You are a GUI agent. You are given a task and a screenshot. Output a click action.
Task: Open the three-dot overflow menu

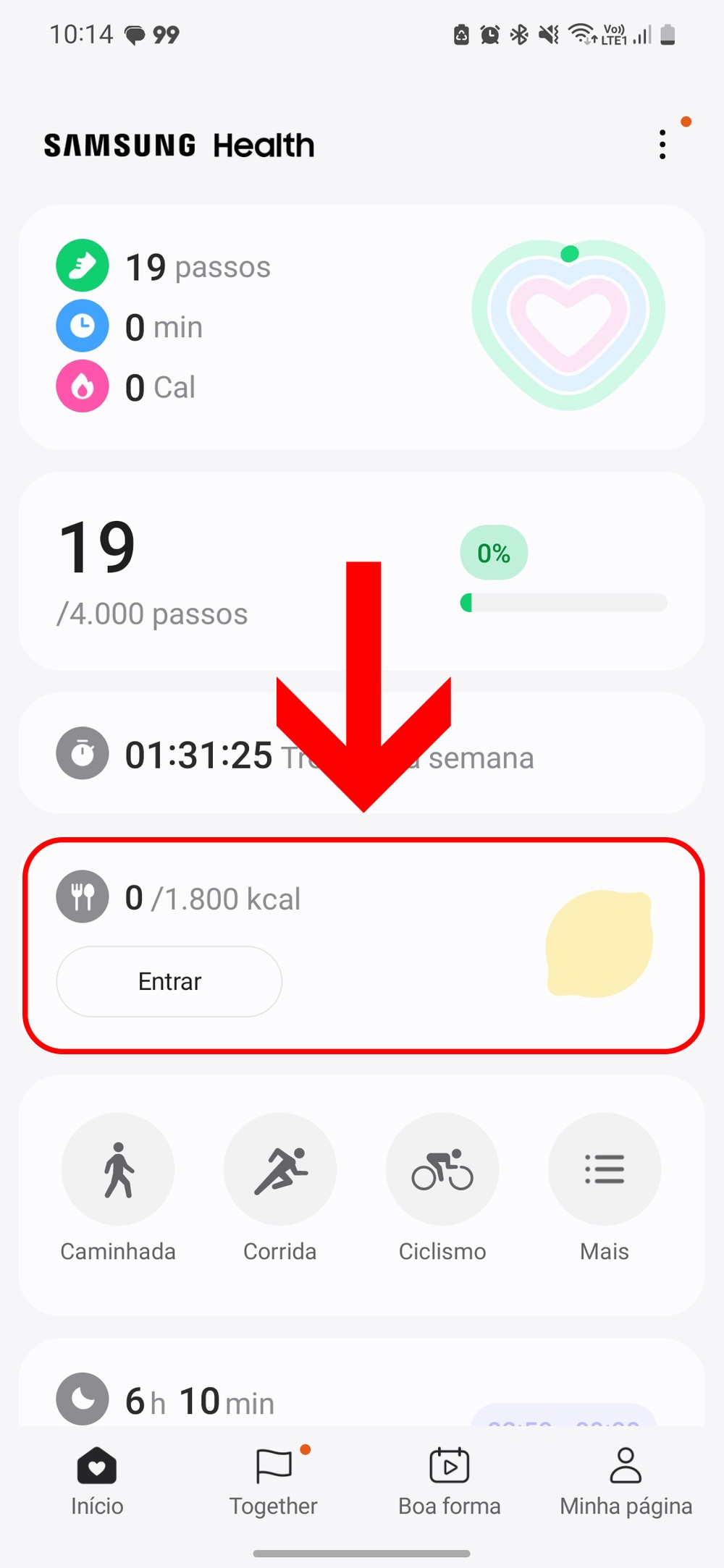click(x=662, y=145)
